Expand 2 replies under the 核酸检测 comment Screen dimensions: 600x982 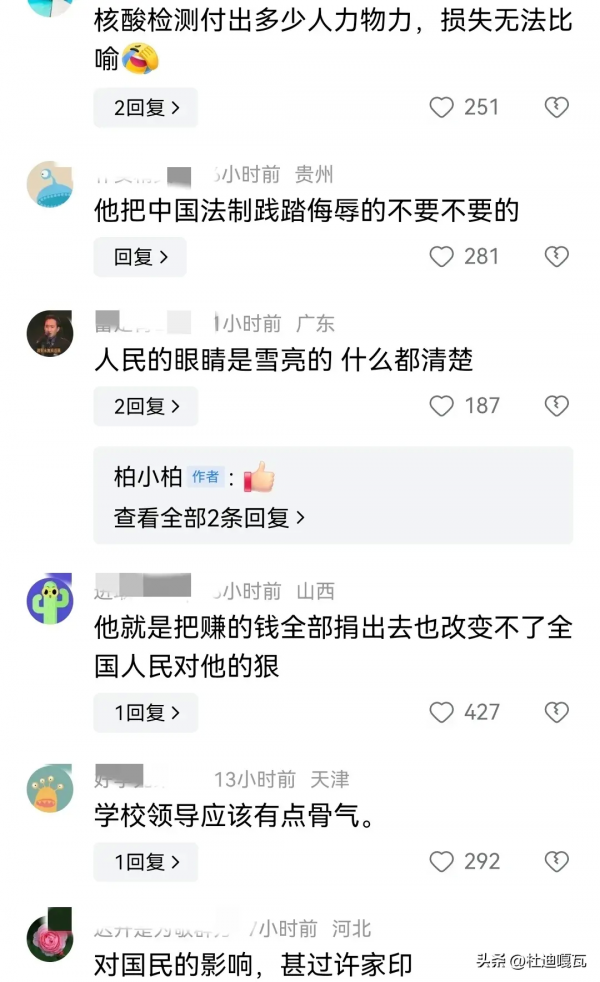145,107
